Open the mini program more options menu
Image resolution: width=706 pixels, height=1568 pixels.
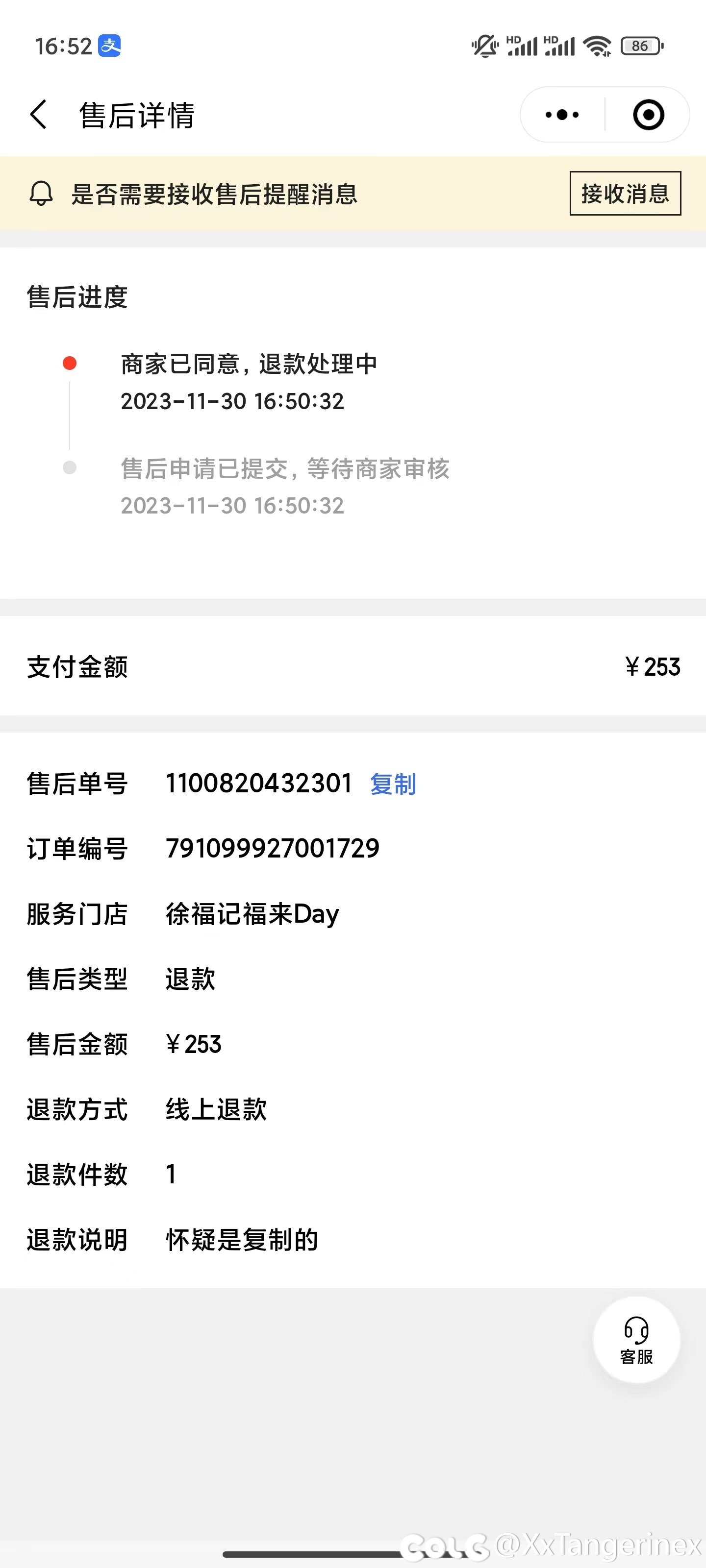[x=562, y=115]
